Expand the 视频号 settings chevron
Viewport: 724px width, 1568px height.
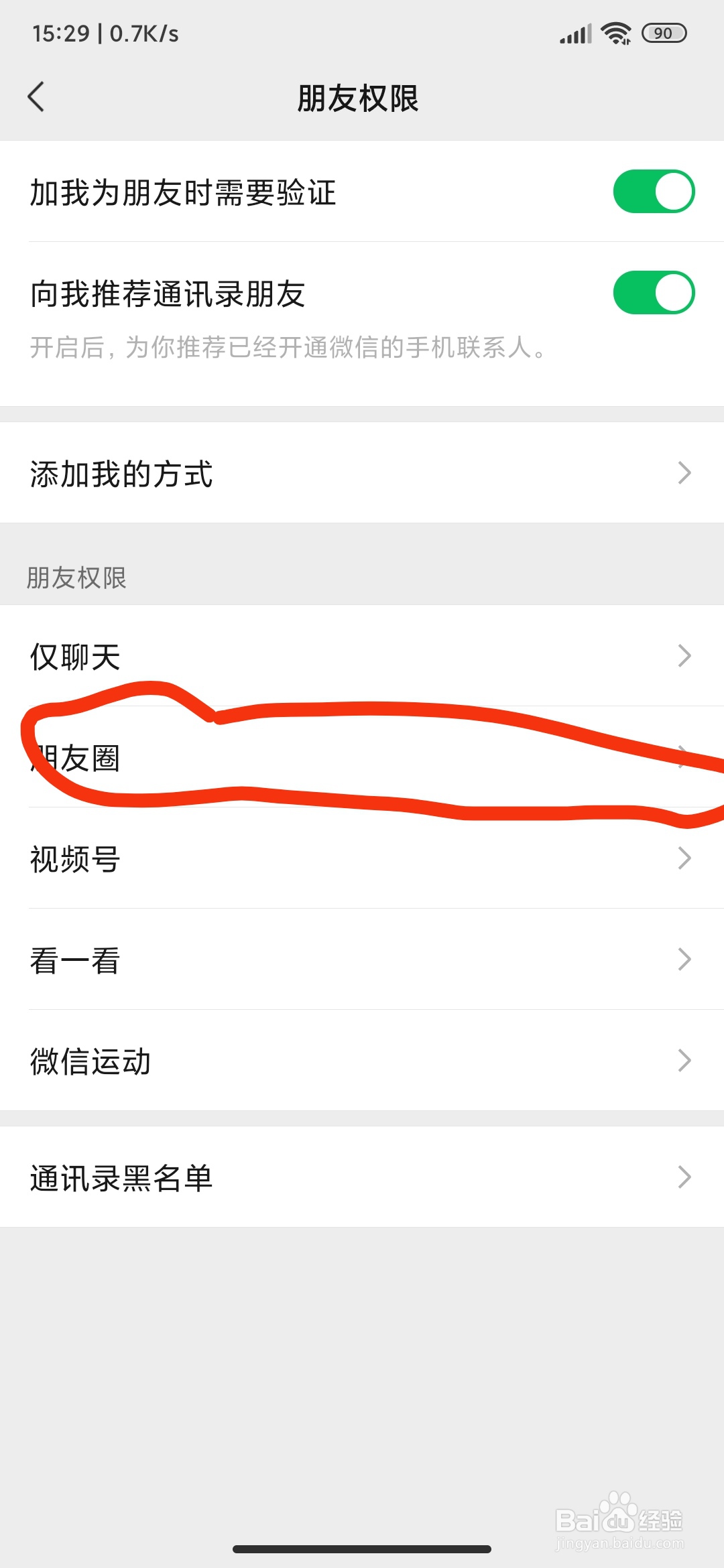pyautogui.click(x=684, y=858)
